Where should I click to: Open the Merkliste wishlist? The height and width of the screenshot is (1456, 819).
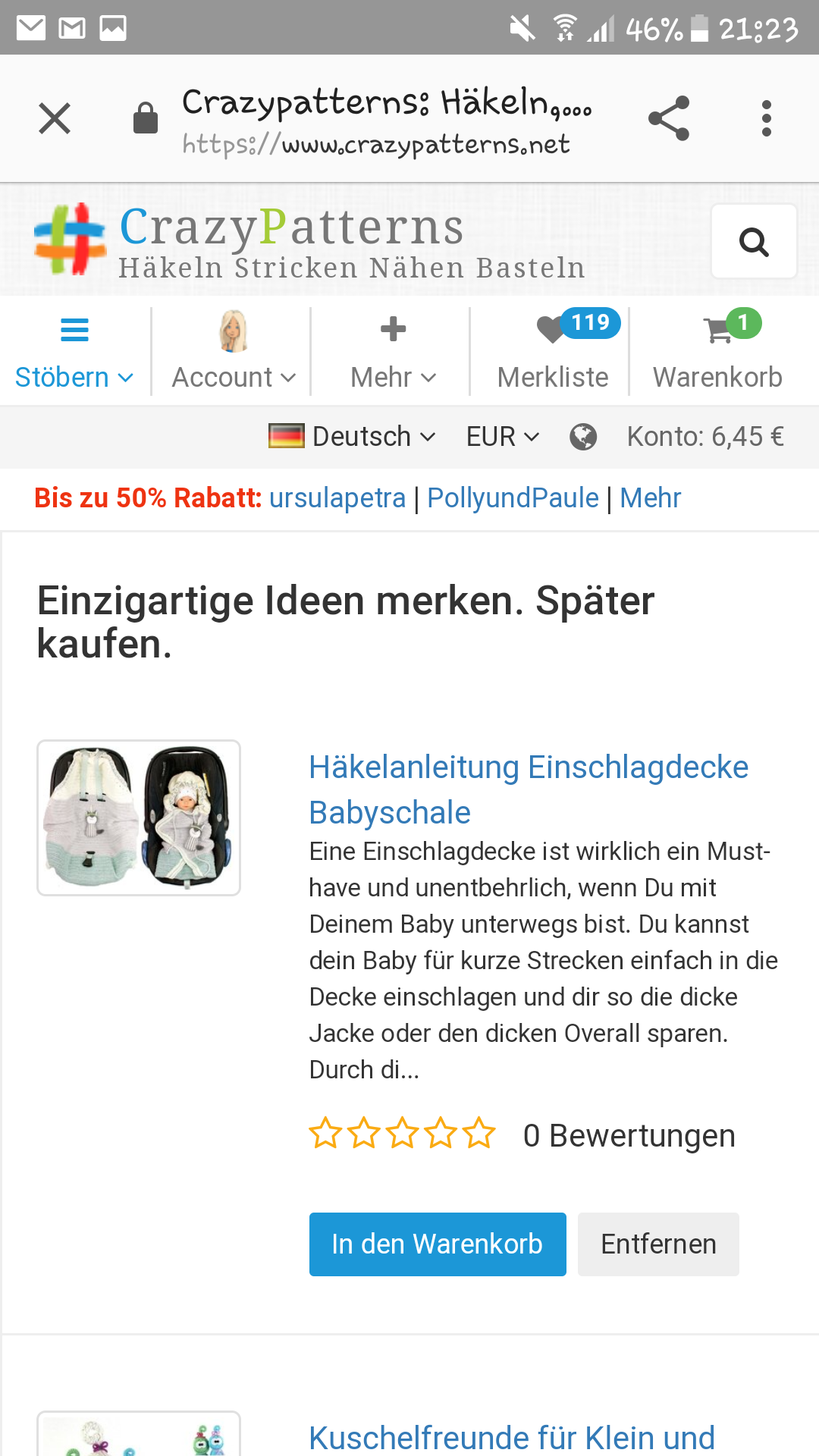tap(553, 353)
